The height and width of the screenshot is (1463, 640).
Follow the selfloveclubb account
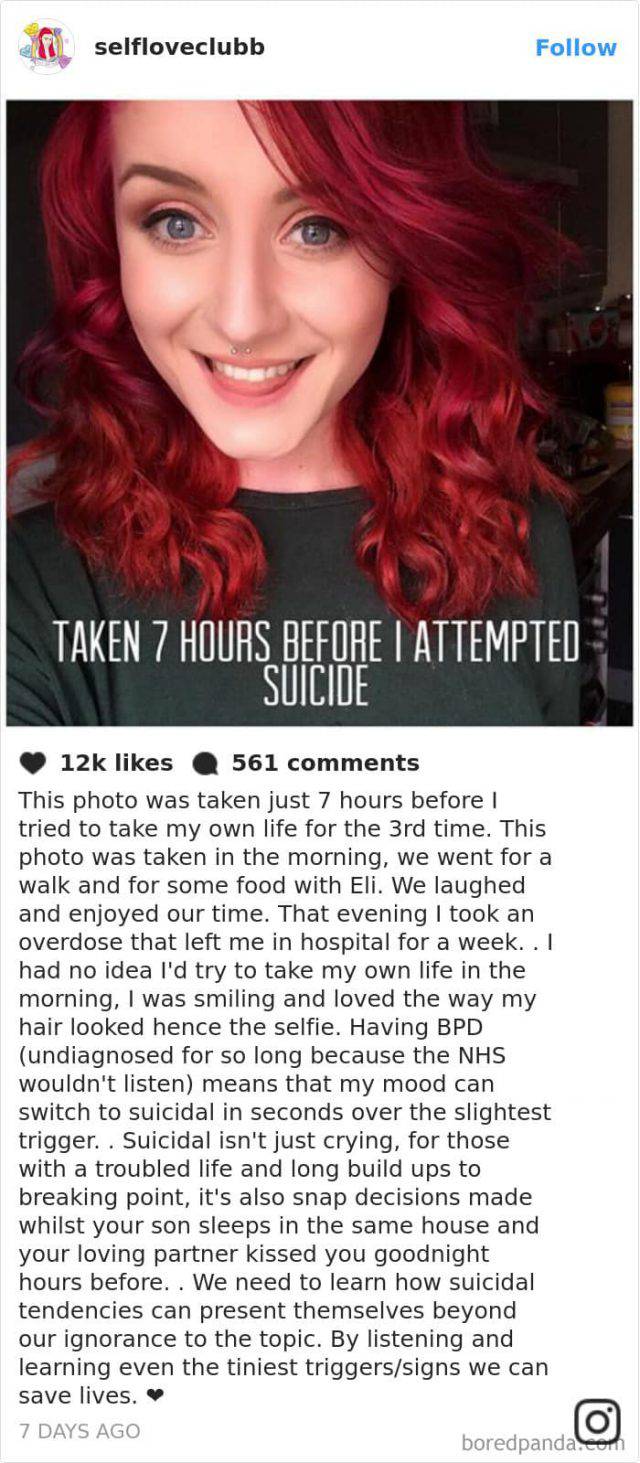575,47
